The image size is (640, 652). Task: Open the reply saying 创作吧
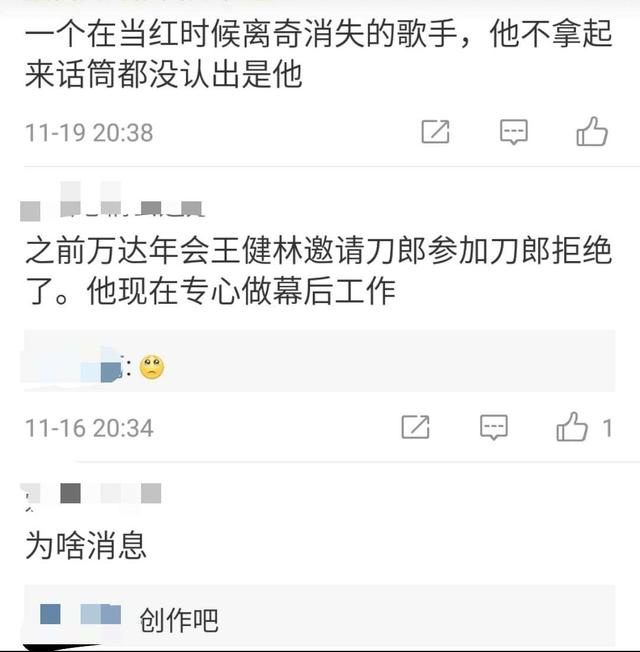point(178,620)
